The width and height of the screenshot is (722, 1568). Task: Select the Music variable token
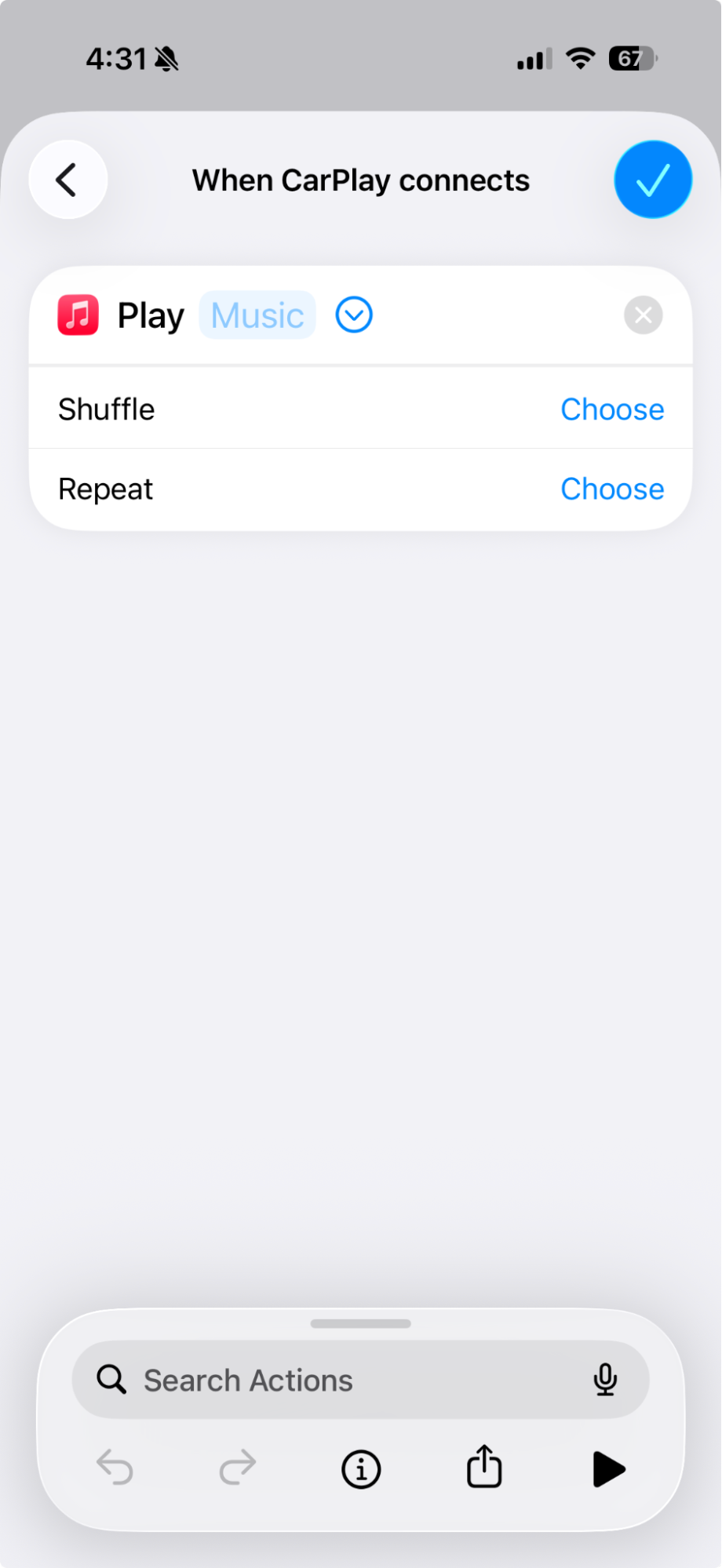pyautogui.click(x=257, y=315)
